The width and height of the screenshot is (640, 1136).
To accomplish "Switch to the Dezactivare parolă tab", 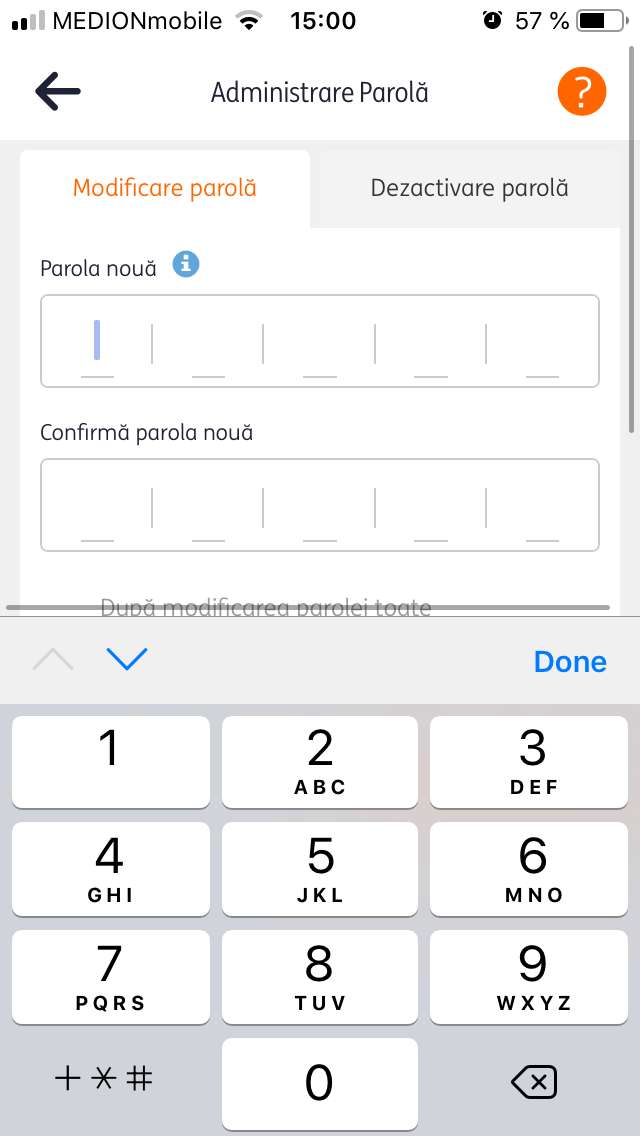I will click(x=469, y=188).
